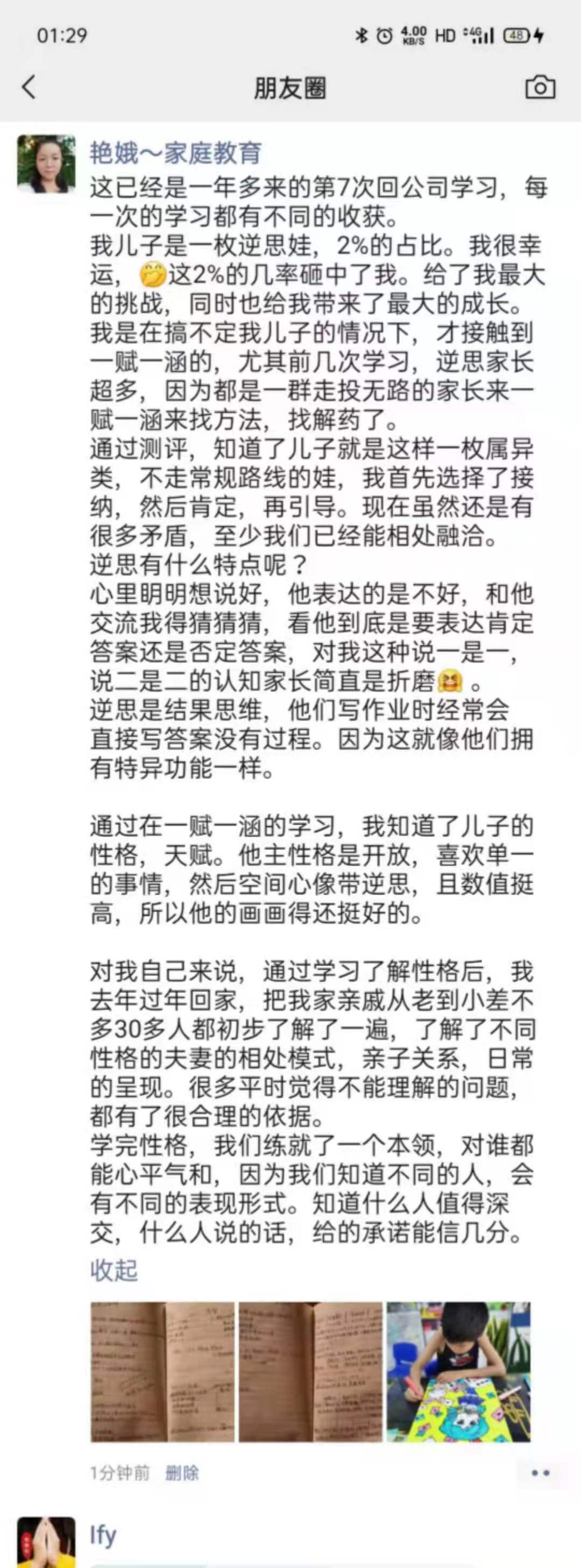The image size is (581, 1568).
Task: View the photo of the boy drawing
Action: click(x=458, y=1372)
